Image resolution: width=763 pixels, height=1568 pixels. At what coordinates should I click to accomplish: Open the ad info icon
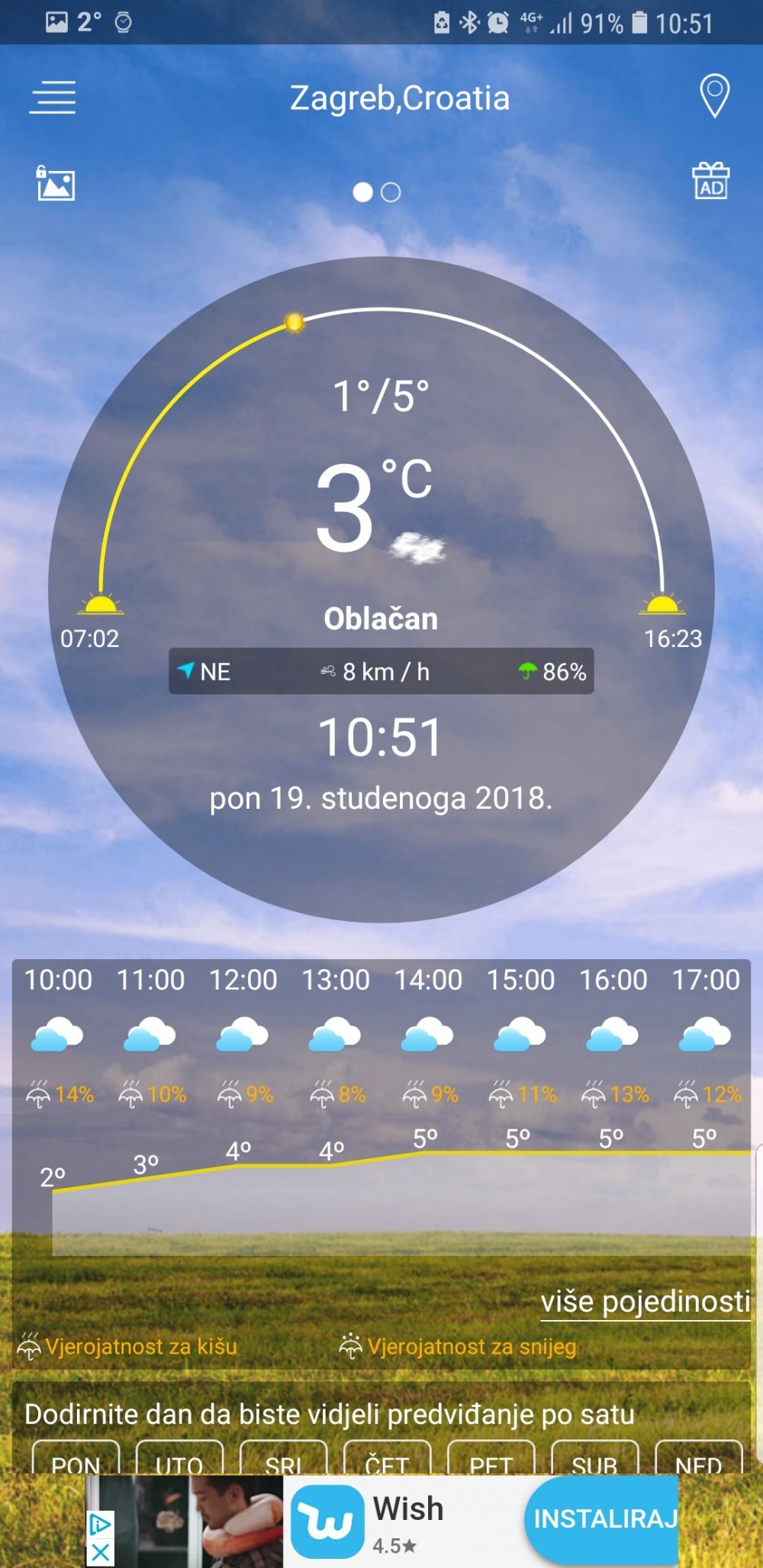pyautogui.click(x=100, y=1525)
